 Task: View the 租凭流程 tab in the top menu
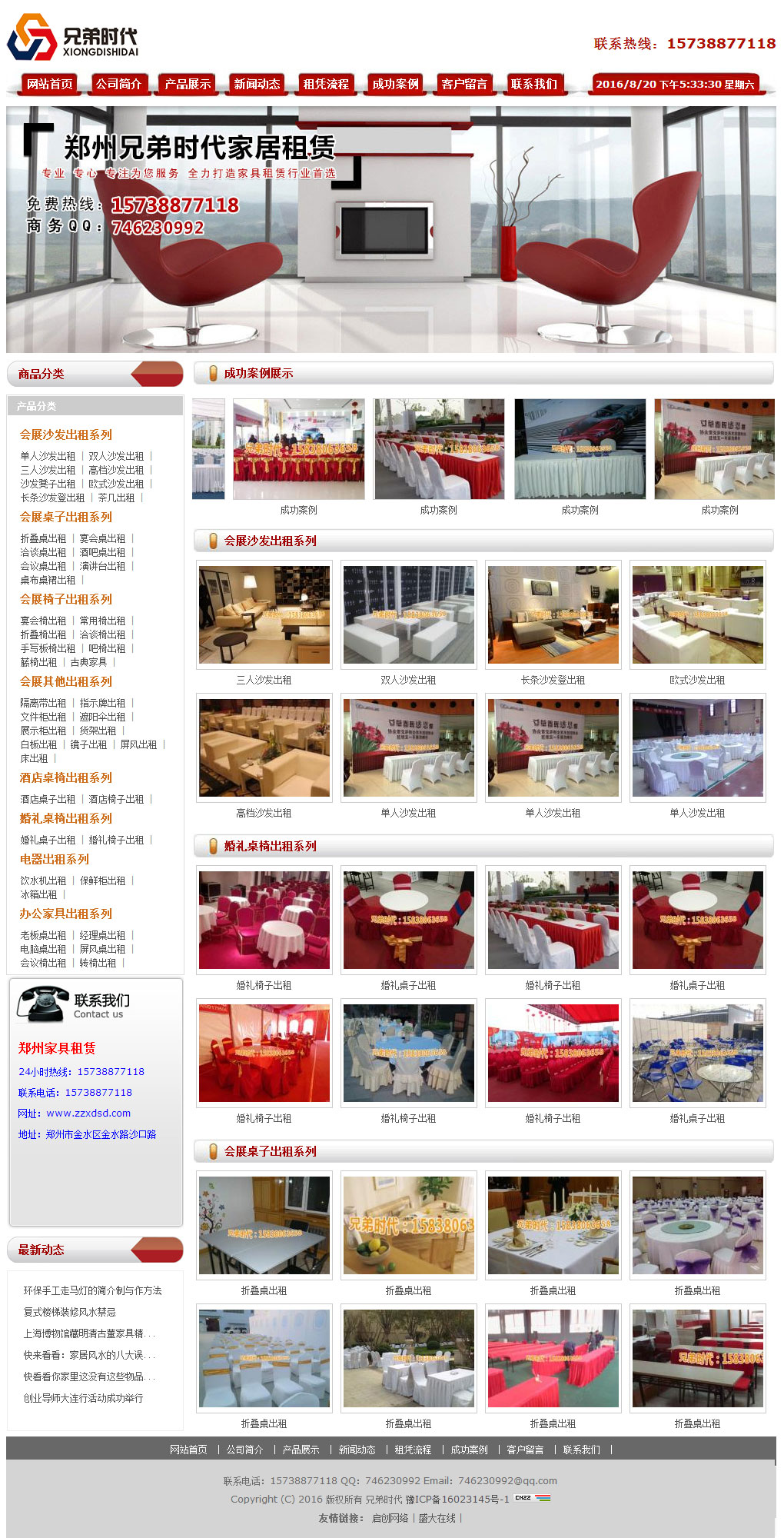326,84
